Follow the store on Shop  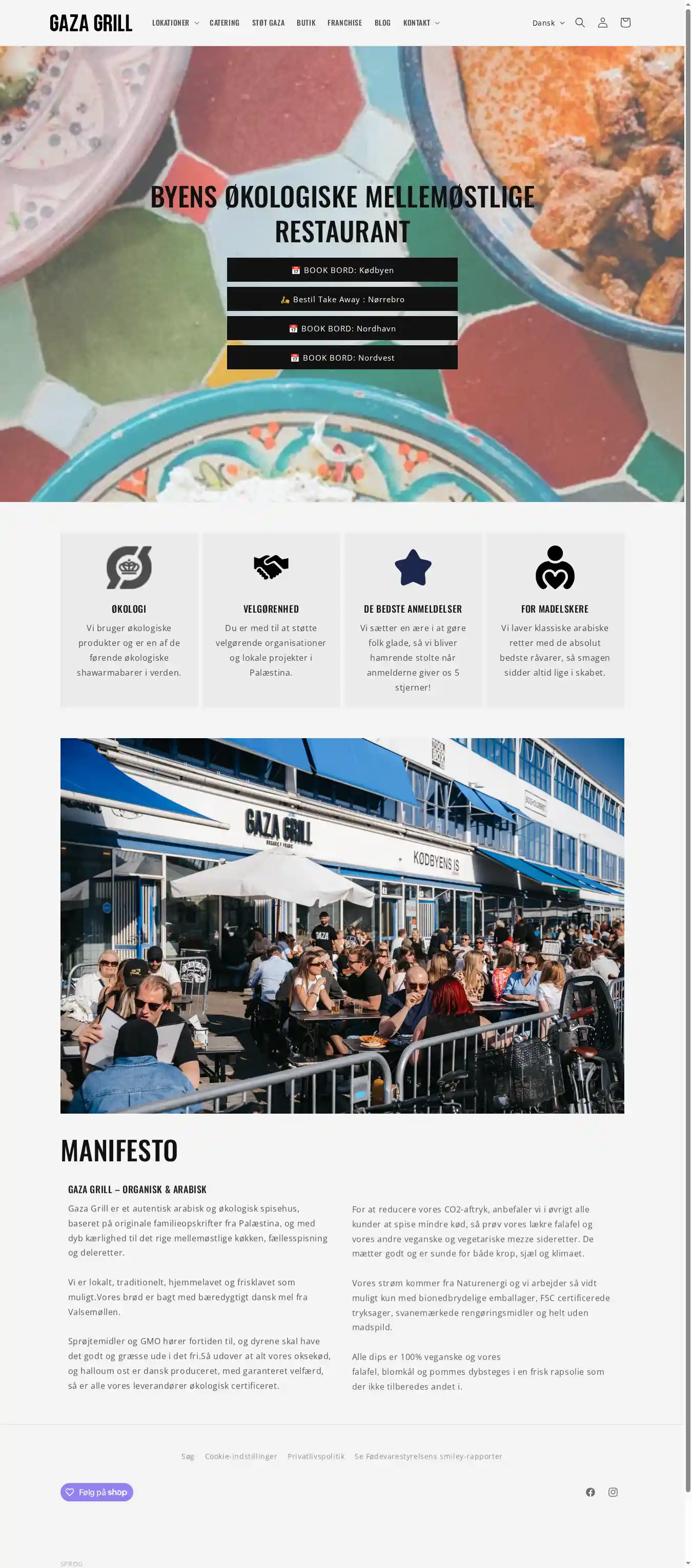[97, 1492]
